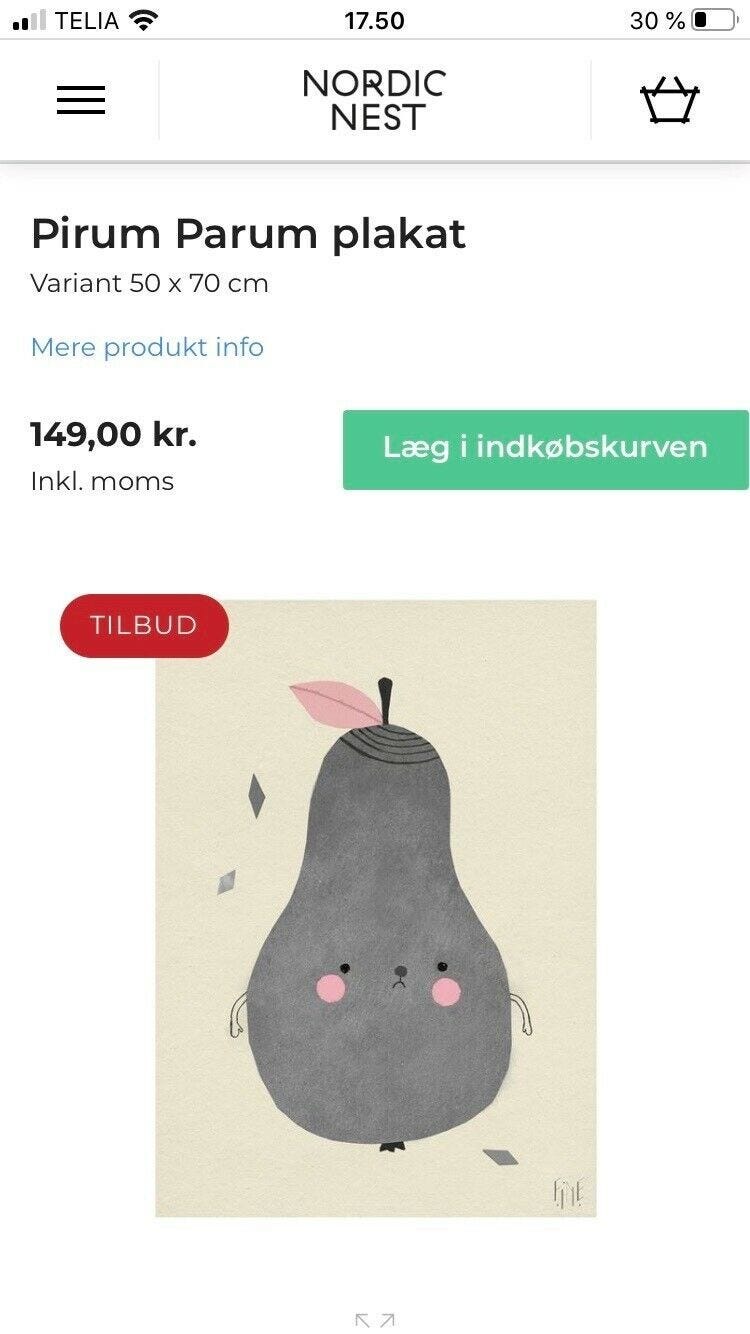Open the hamburger navigation menu
The width and height of the screenshot is (750, 1334).
[x=81, y=100]
